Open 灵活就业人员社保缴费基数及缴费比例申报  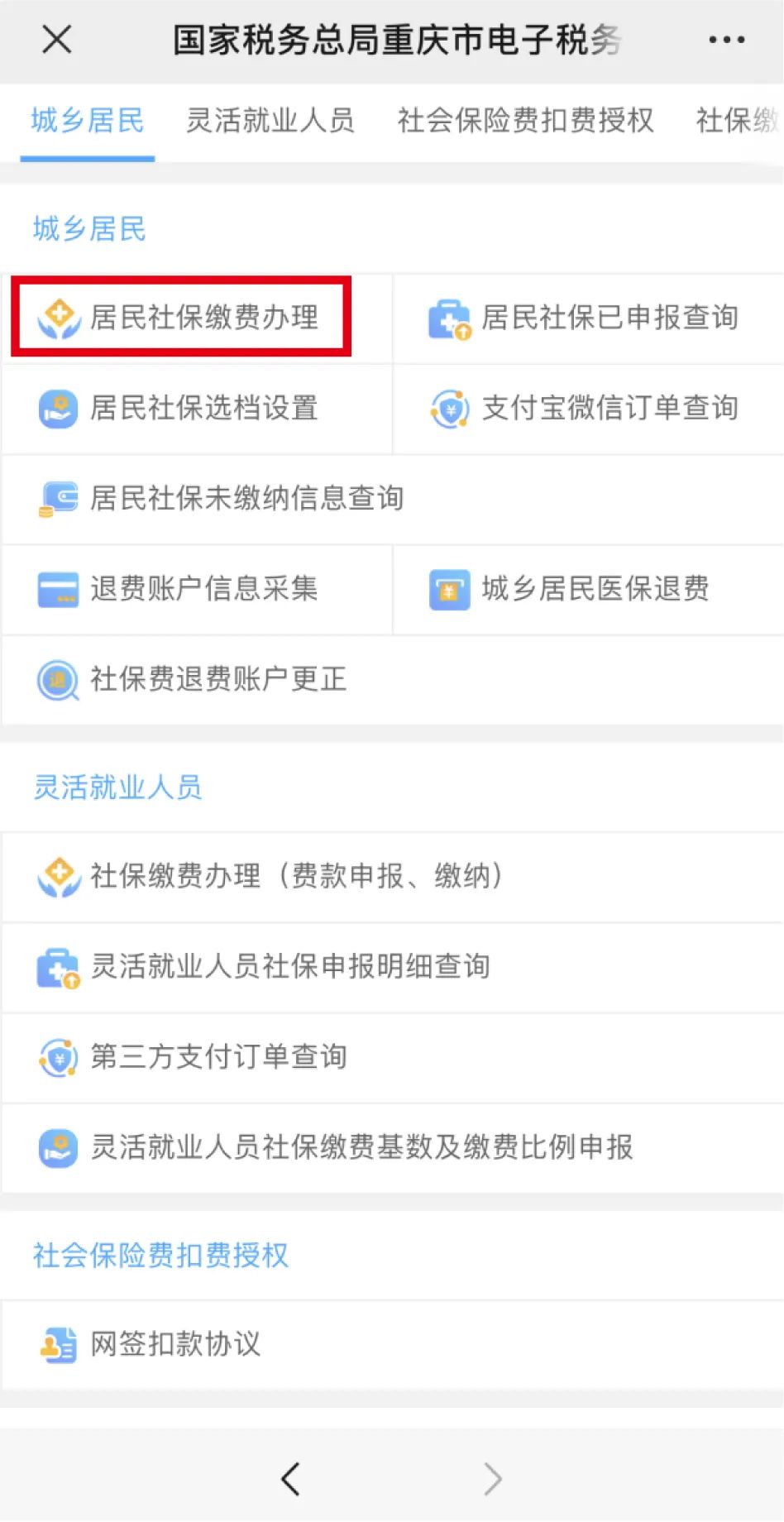[393, 1147]
